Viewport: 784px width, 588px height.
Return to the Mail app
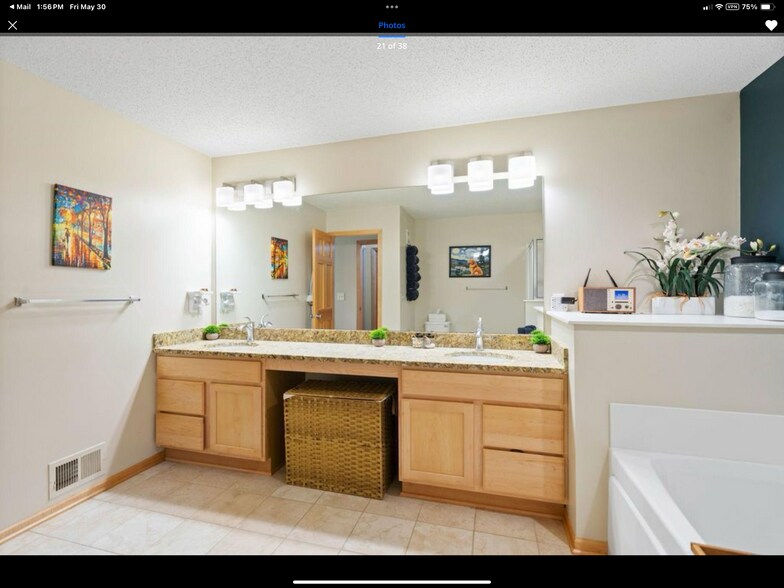pyautogui.click(x=19, y=7)
